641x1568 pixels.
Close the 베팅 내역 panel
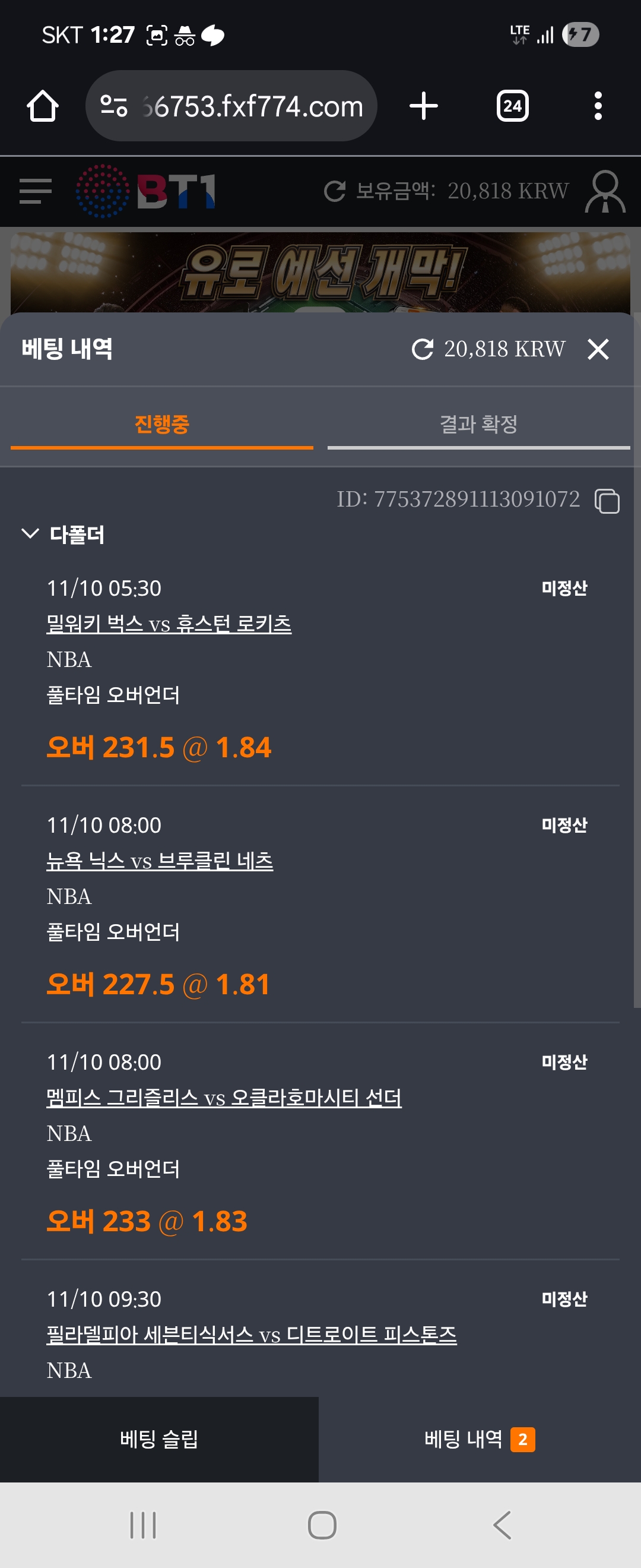pyautogui.click(x=598, y=349)
